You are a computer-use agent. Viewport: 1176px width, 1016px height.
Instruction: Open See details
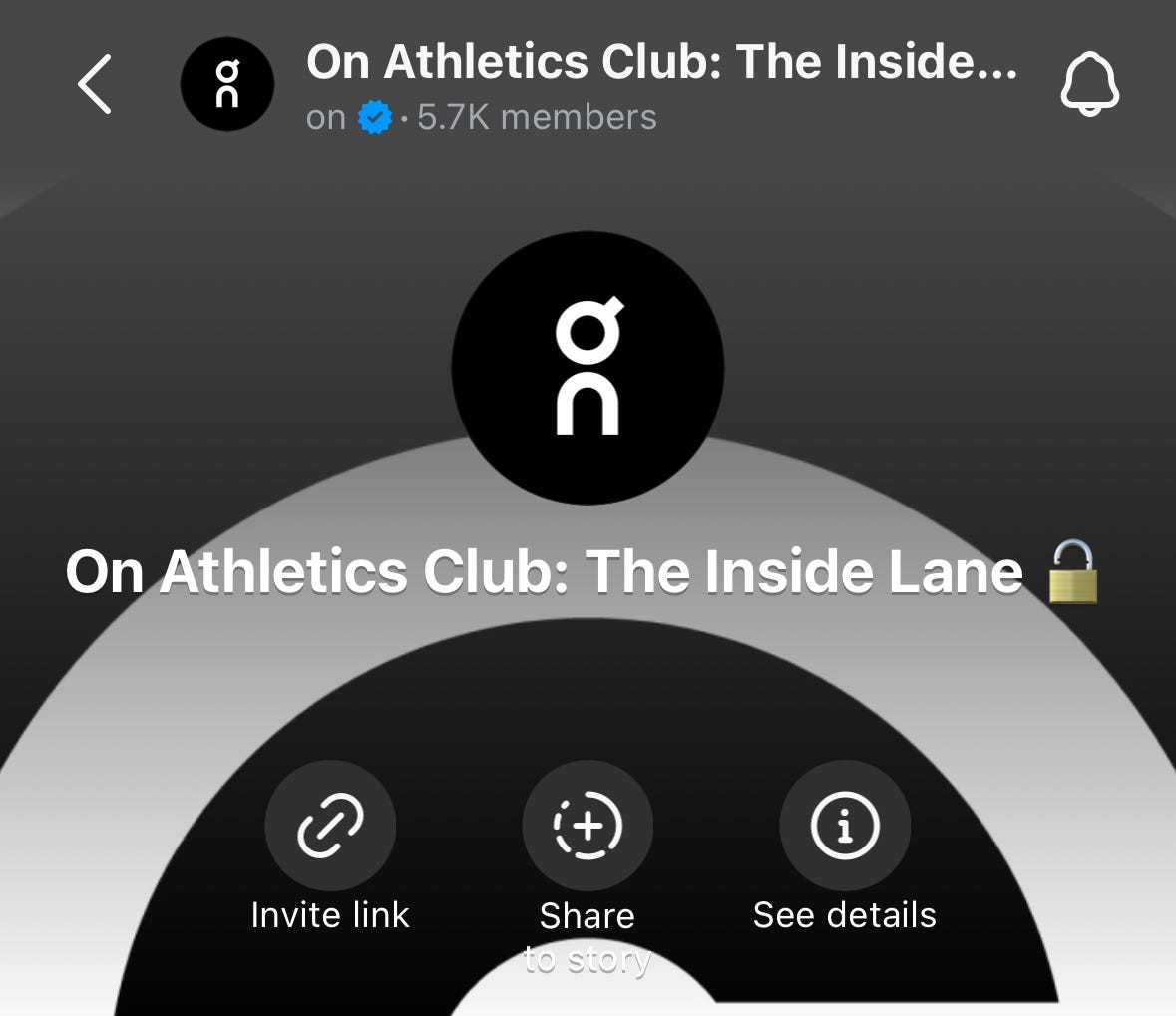point(844,826)
